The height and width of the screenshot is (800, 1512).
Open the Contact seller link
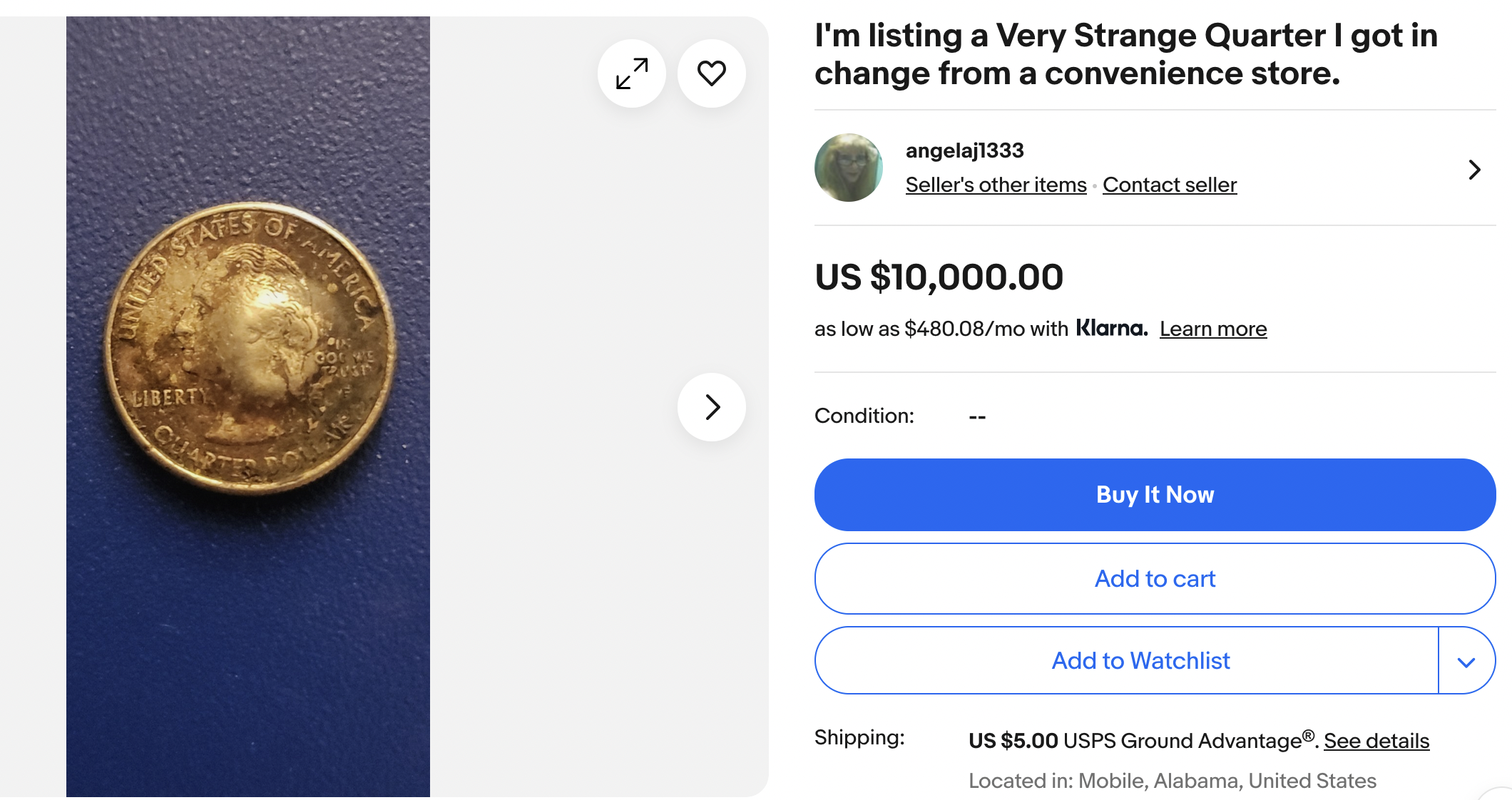coord(1170,185)
